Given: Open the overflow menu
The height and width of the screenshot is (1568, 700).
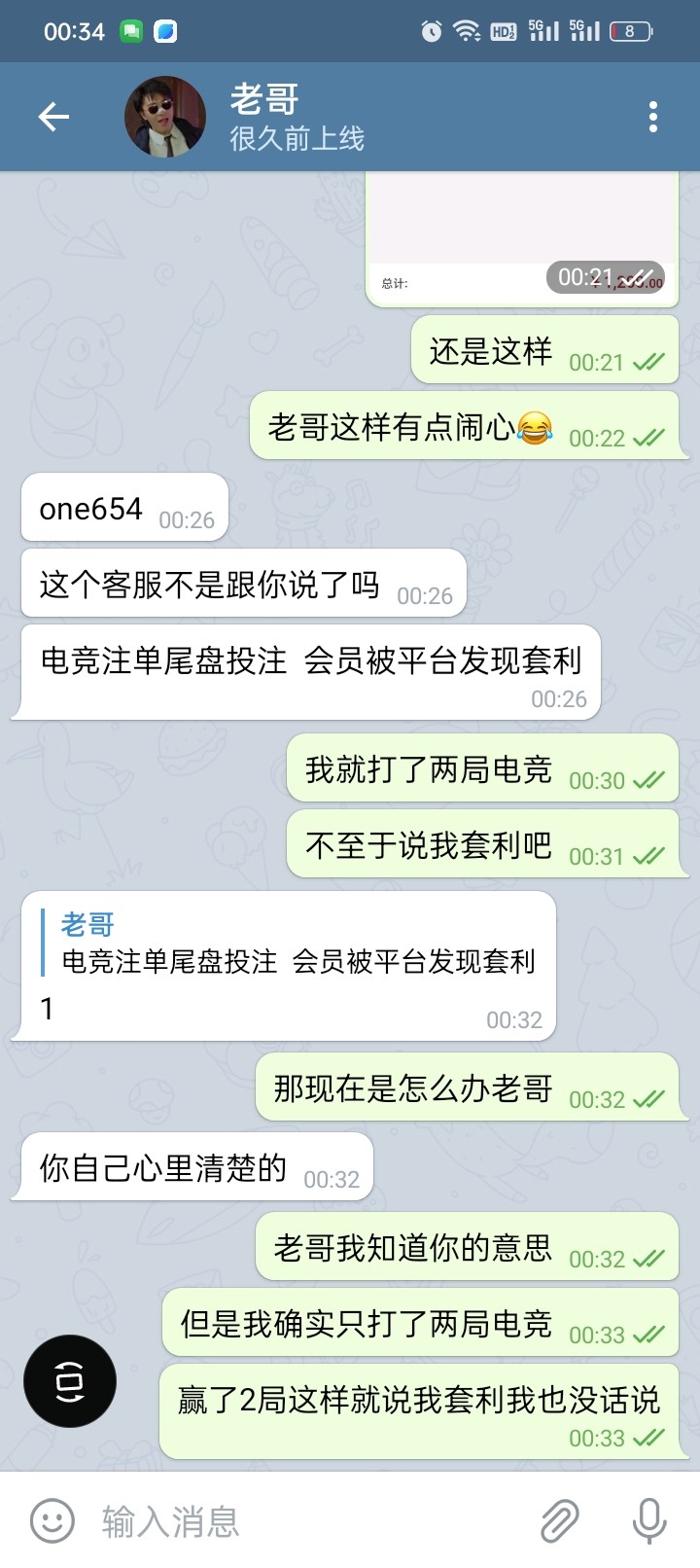Looking at the screenshot, I should tap(653, 118).
